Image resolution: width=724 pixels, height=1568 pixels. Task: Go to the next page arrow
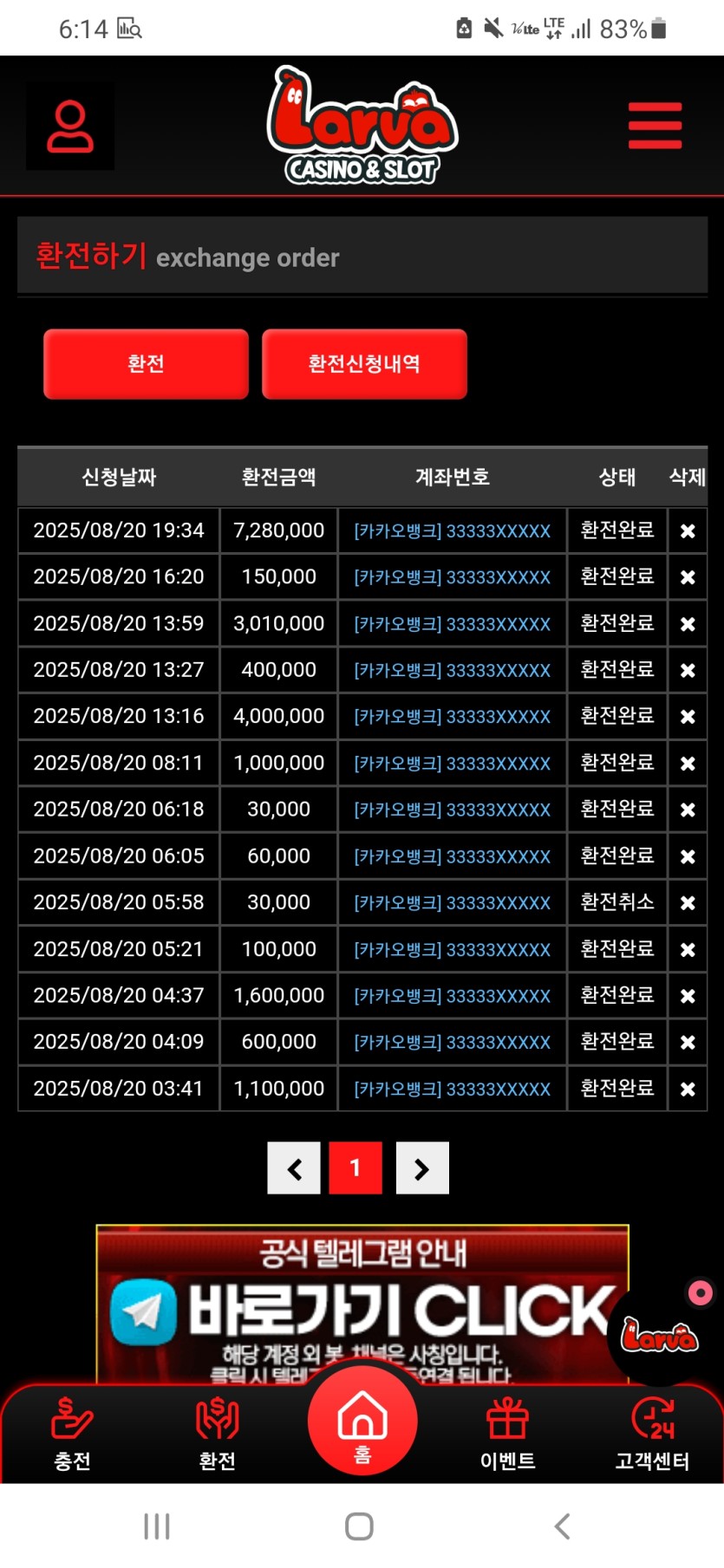pos(422,1168)
